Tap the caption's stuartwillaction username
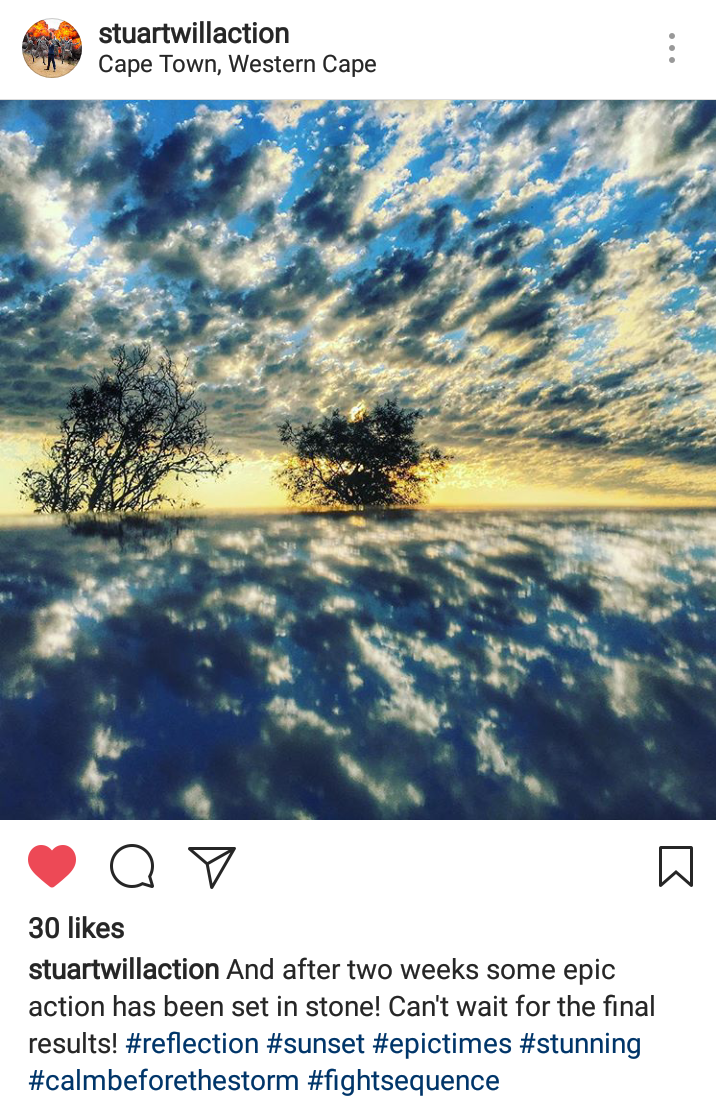The width and height of the screenshot is (716, 1112). [x=124, y=969]
